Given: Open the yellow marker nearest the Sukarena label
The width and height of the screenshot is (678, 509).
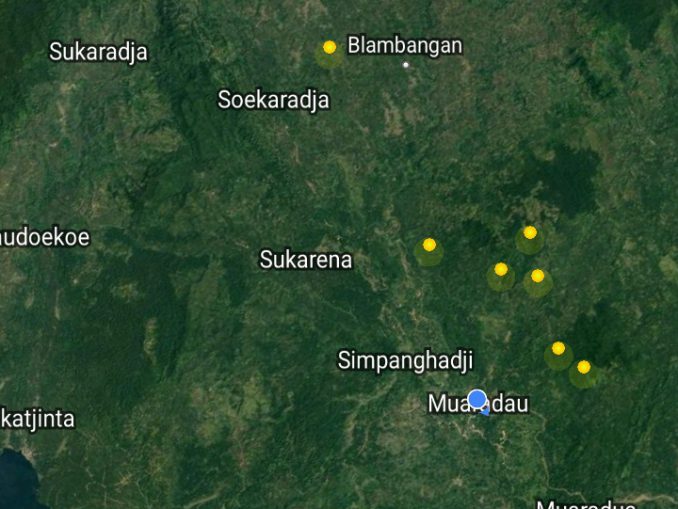Looking at the screenshot, I should pyautogui.click(x=429, y=245).
